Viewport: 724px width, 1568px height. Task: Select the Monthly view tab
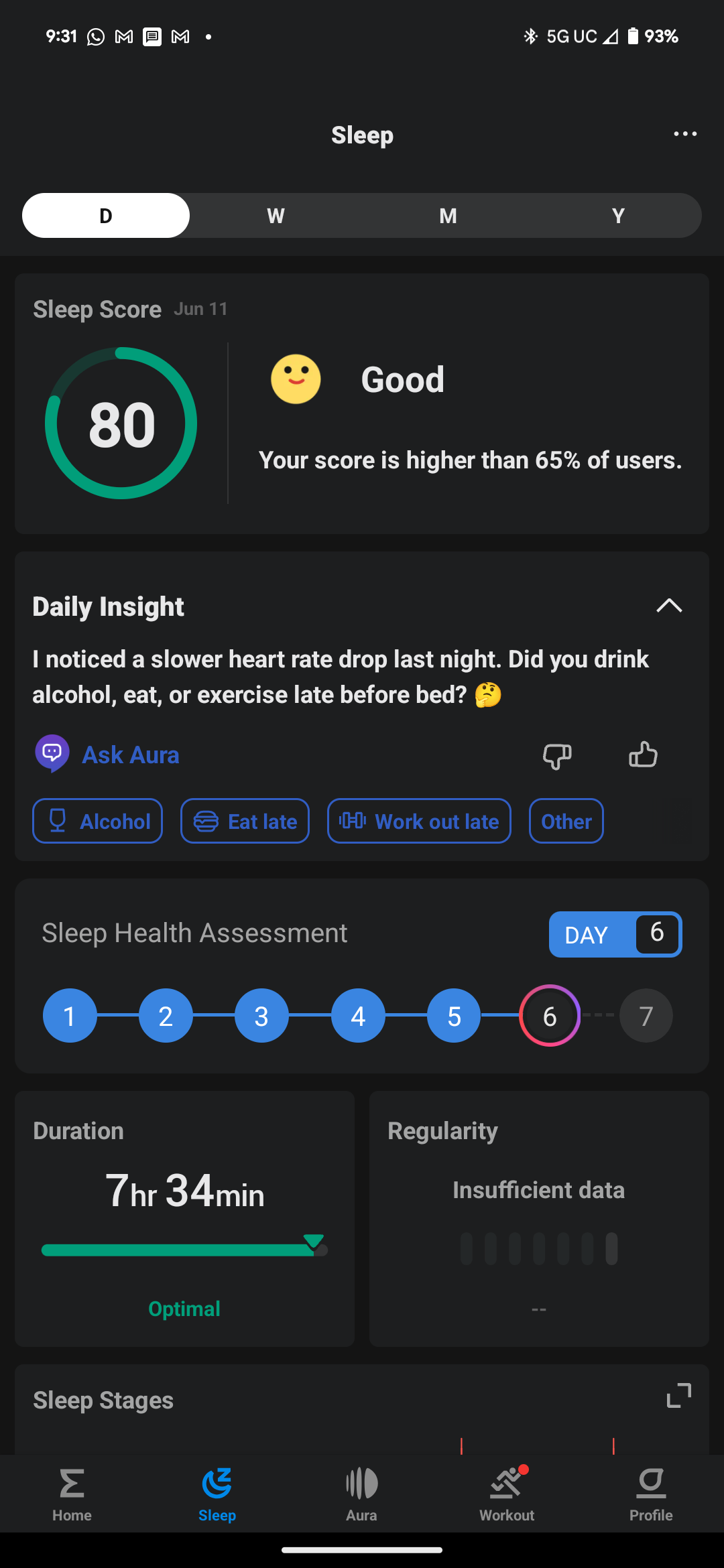(x=446, y=215)
